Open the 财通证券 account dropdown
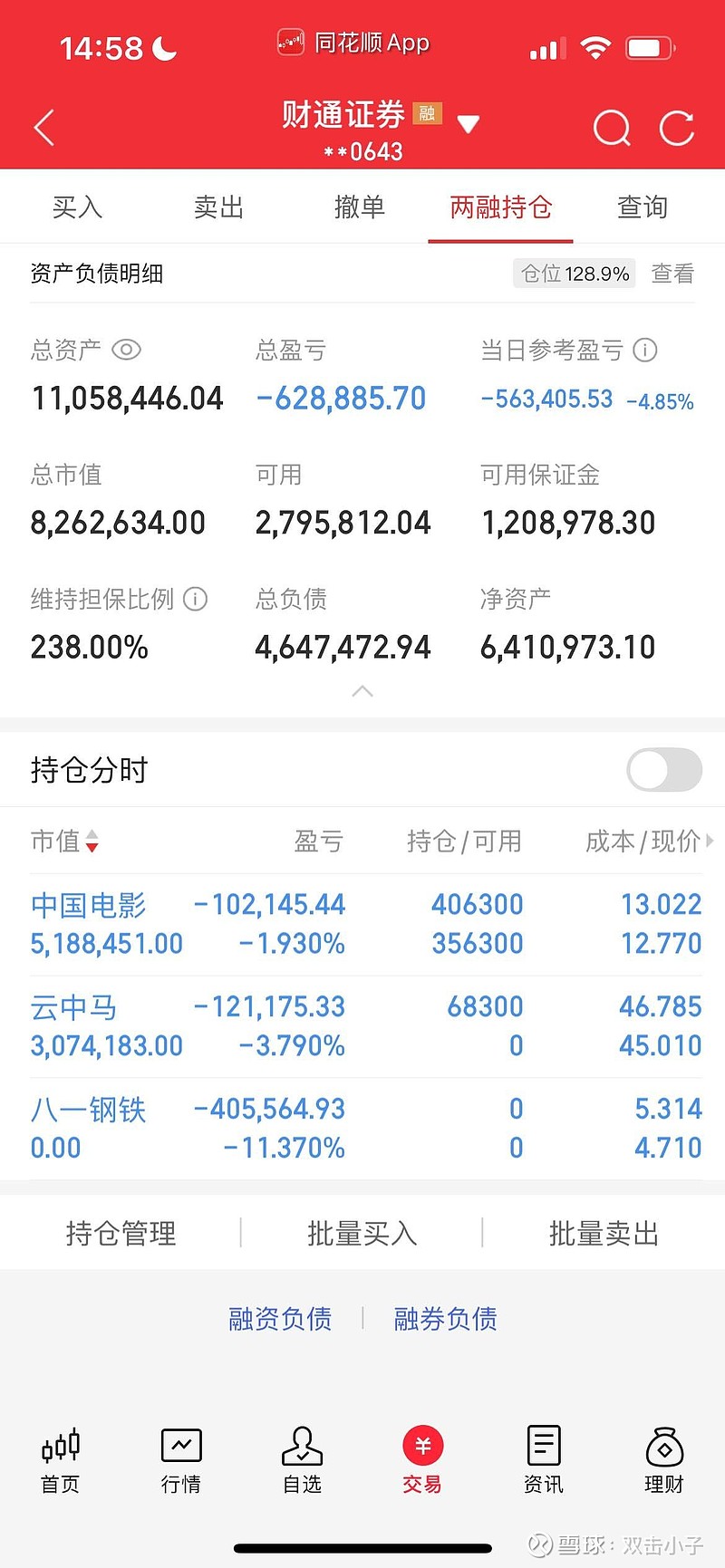The image size is (725, 1568). 468,124
